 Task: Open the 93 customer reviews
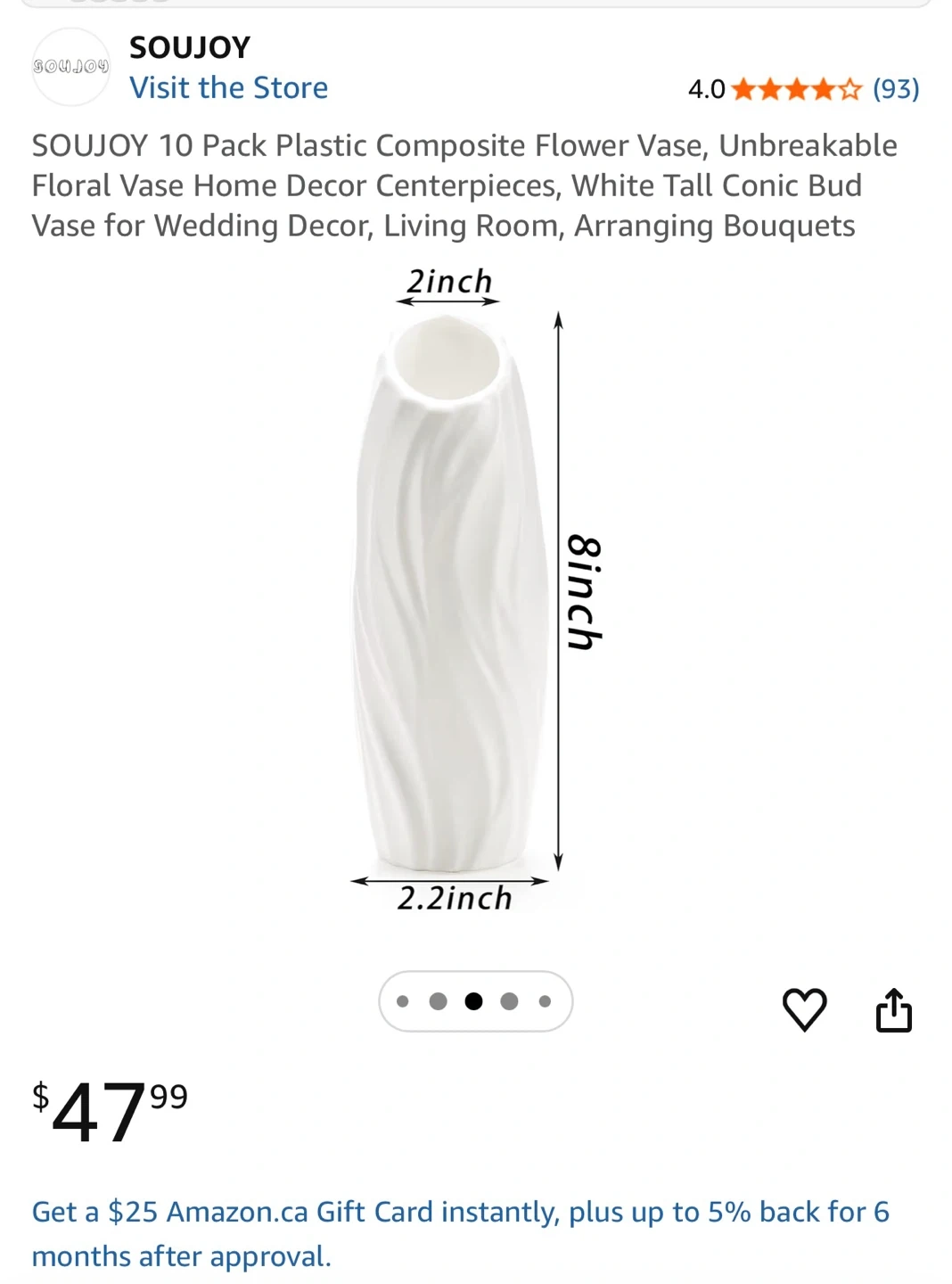[x=895, y=89]
